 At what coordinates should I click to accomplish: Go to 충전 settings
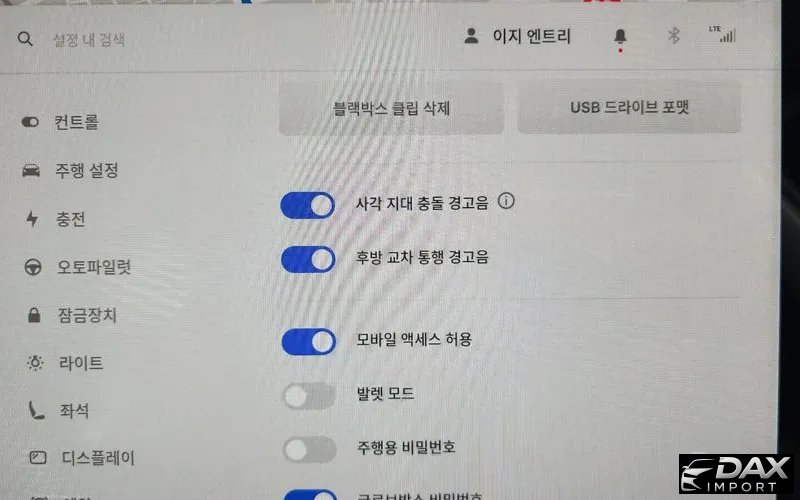point(70,219)
